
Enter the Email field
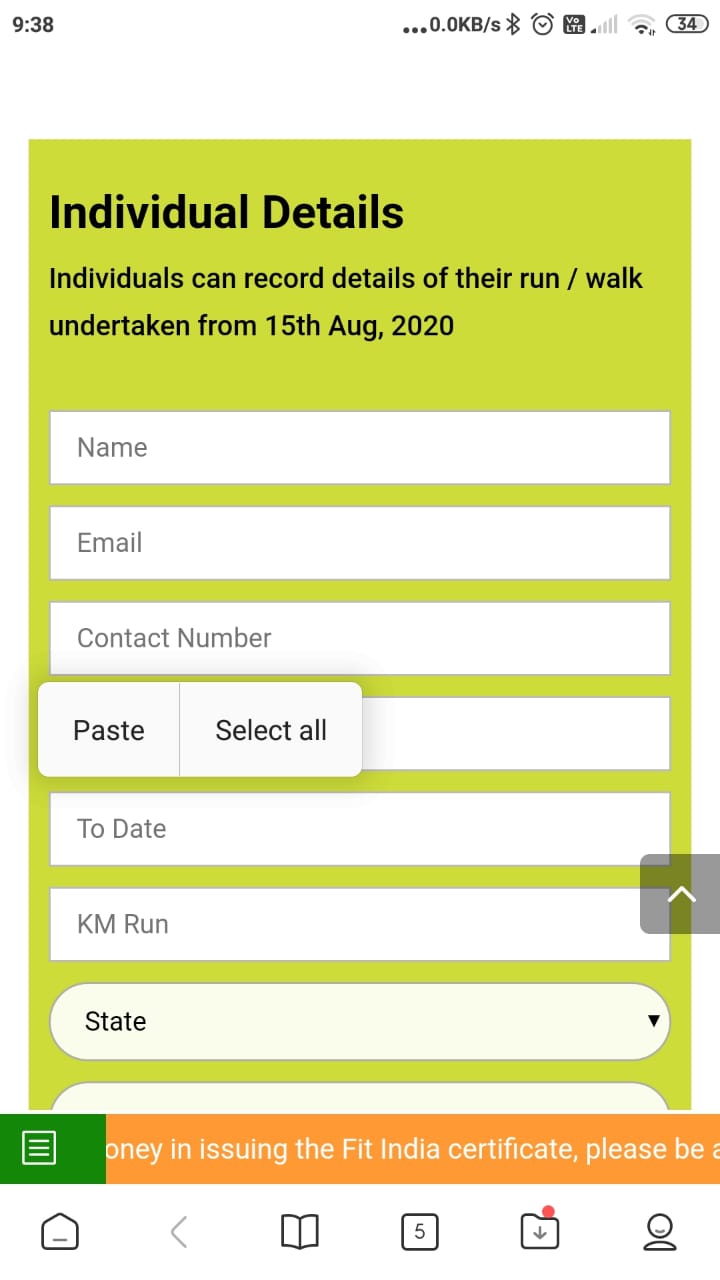(360, 543)
